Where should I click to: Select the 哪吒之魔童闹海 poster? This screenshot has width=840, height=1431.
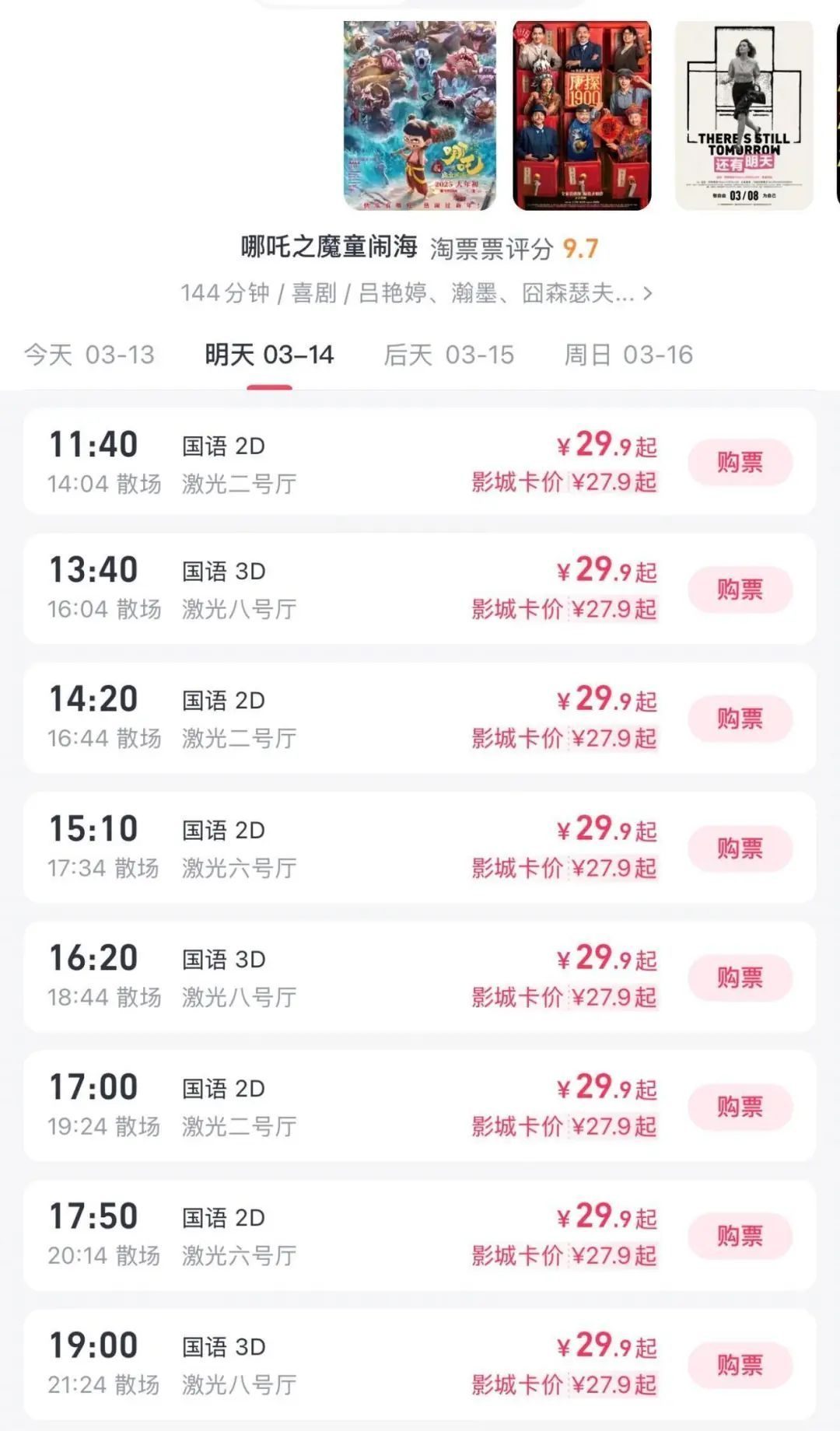tap(420, 115)
